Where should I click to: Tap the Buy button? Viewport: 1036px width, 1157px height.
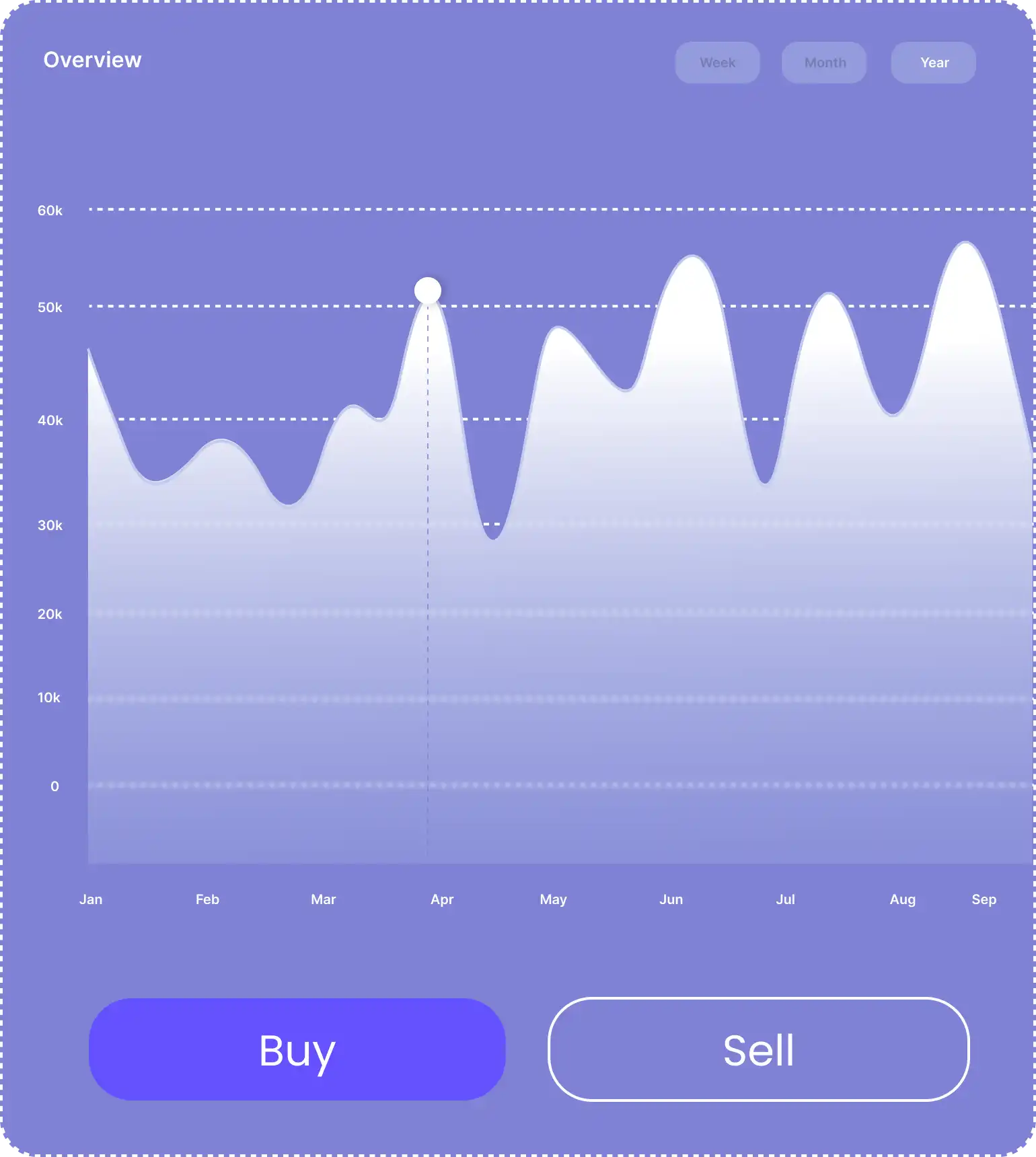point(297,1049)
